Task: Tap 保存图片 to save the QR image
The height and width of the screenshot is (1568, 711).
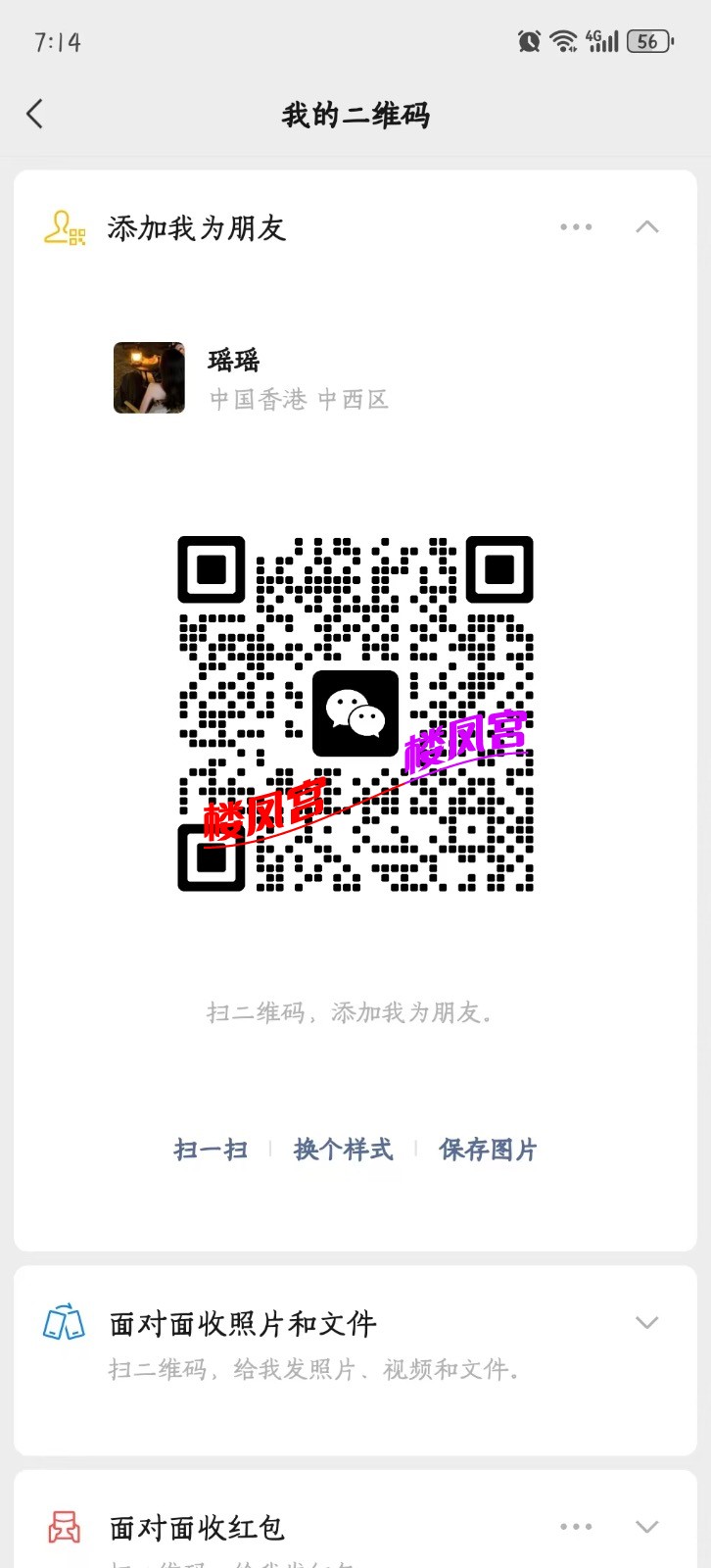Action: (488, 1150)
